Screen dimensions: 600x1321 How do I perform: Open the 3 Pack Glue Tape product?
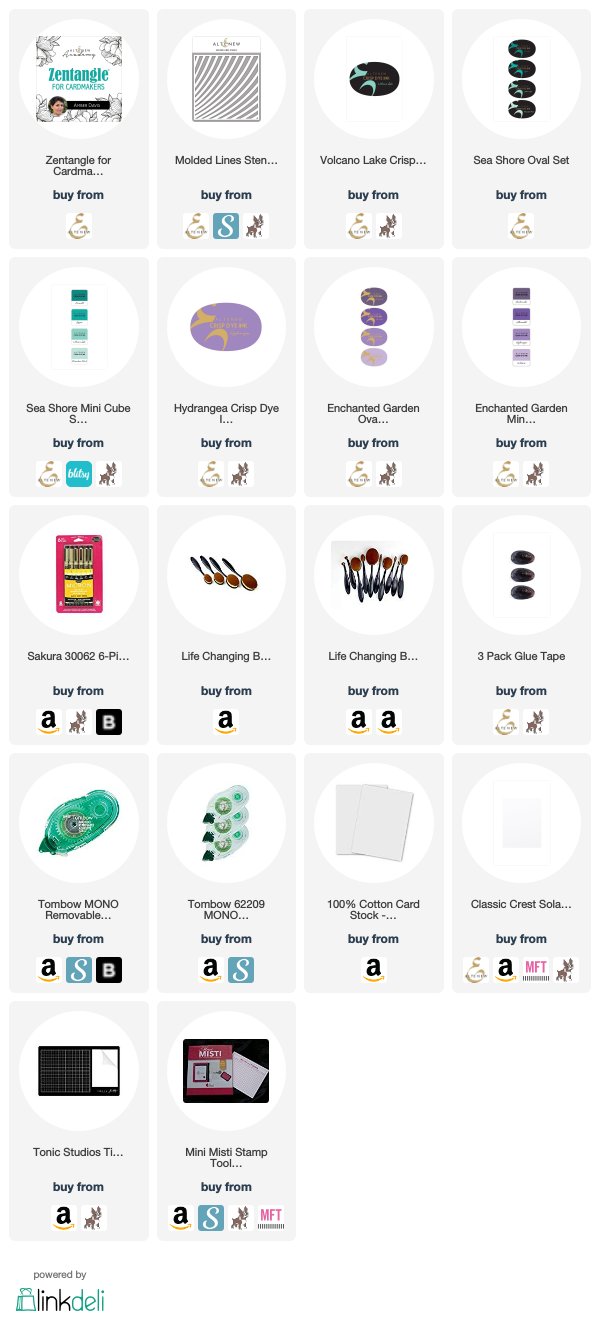[x=521, y=575]
